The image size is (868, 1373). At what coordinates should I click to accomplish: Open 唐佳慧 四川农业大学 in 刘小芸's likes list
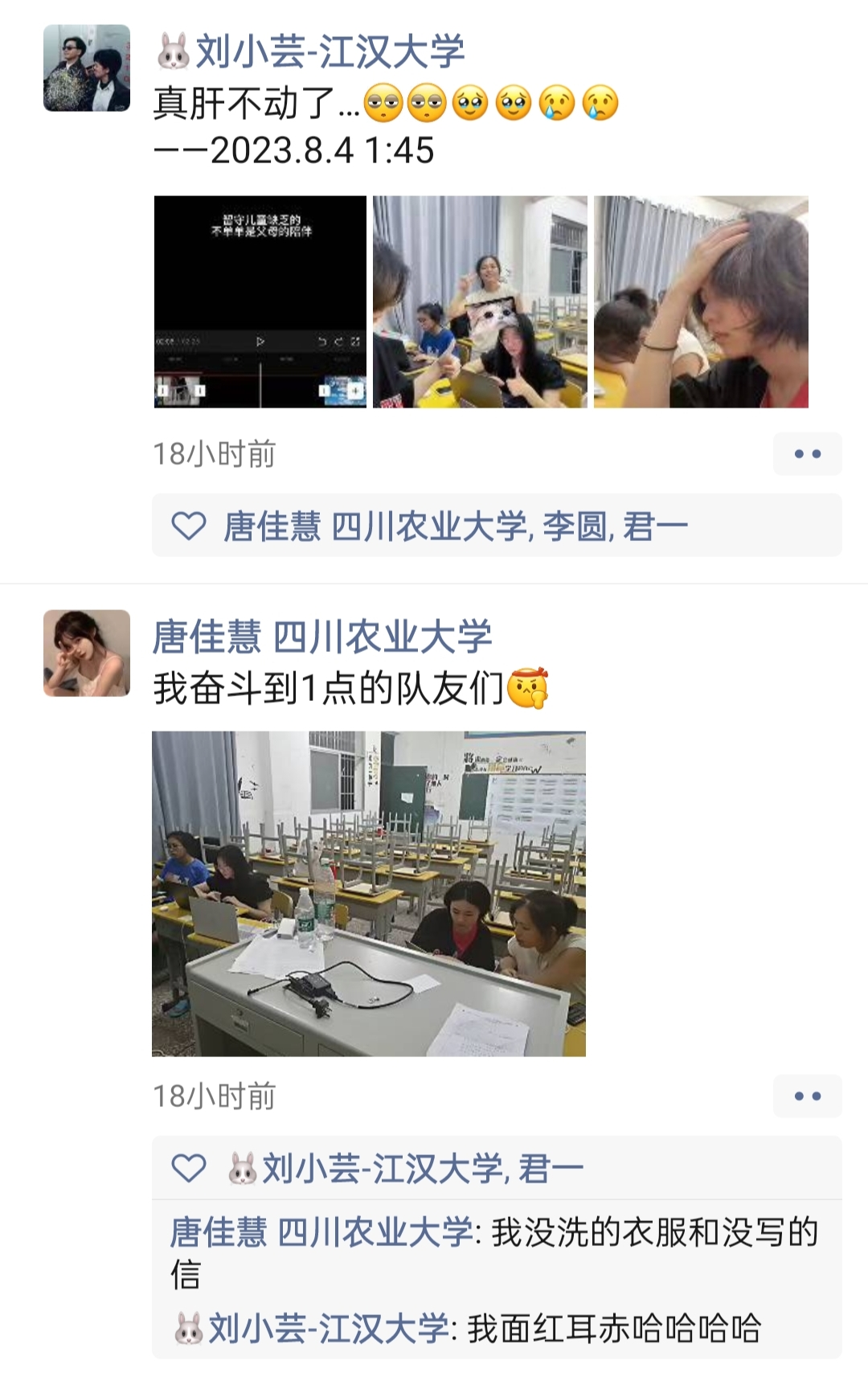pos(375,527)
